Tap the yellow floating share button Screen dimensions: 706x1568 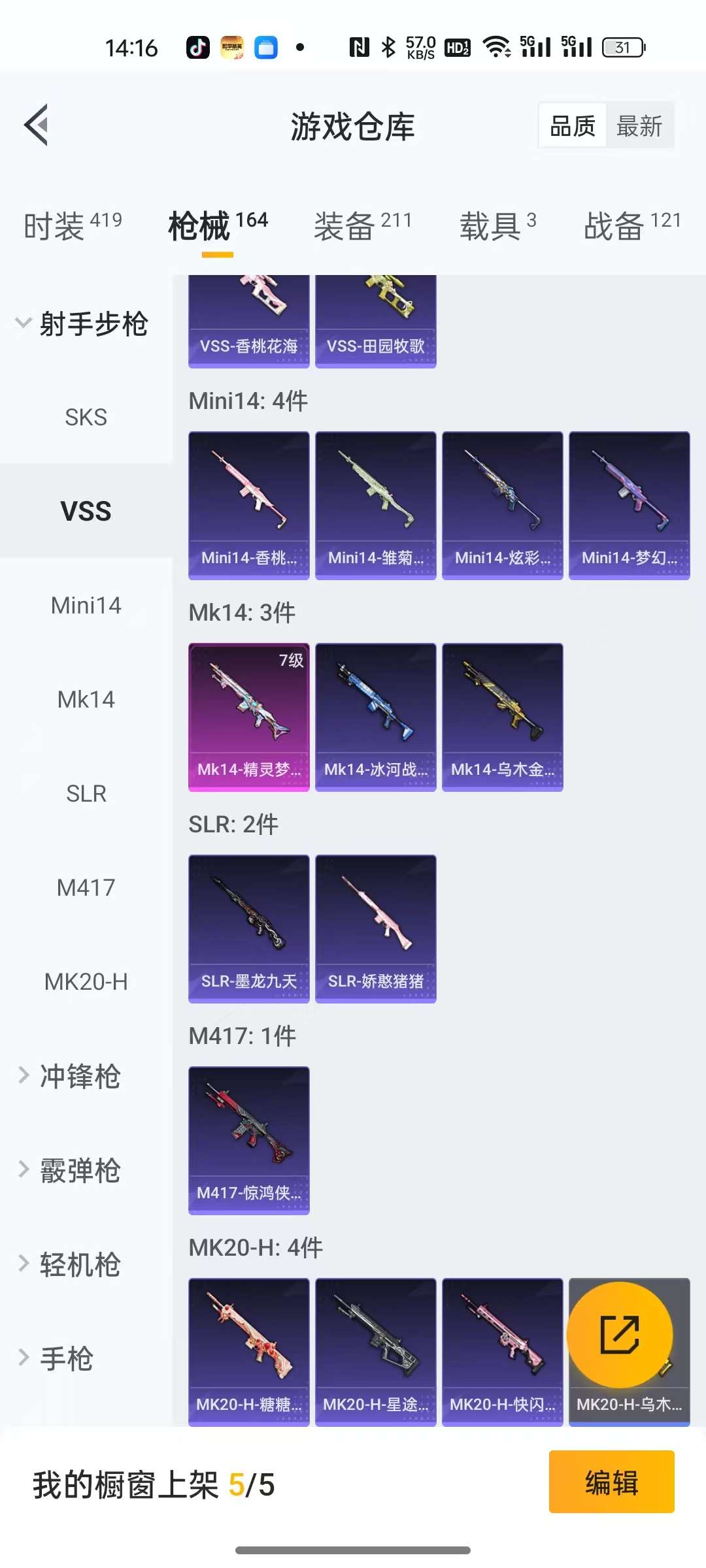click(619, 1335)
